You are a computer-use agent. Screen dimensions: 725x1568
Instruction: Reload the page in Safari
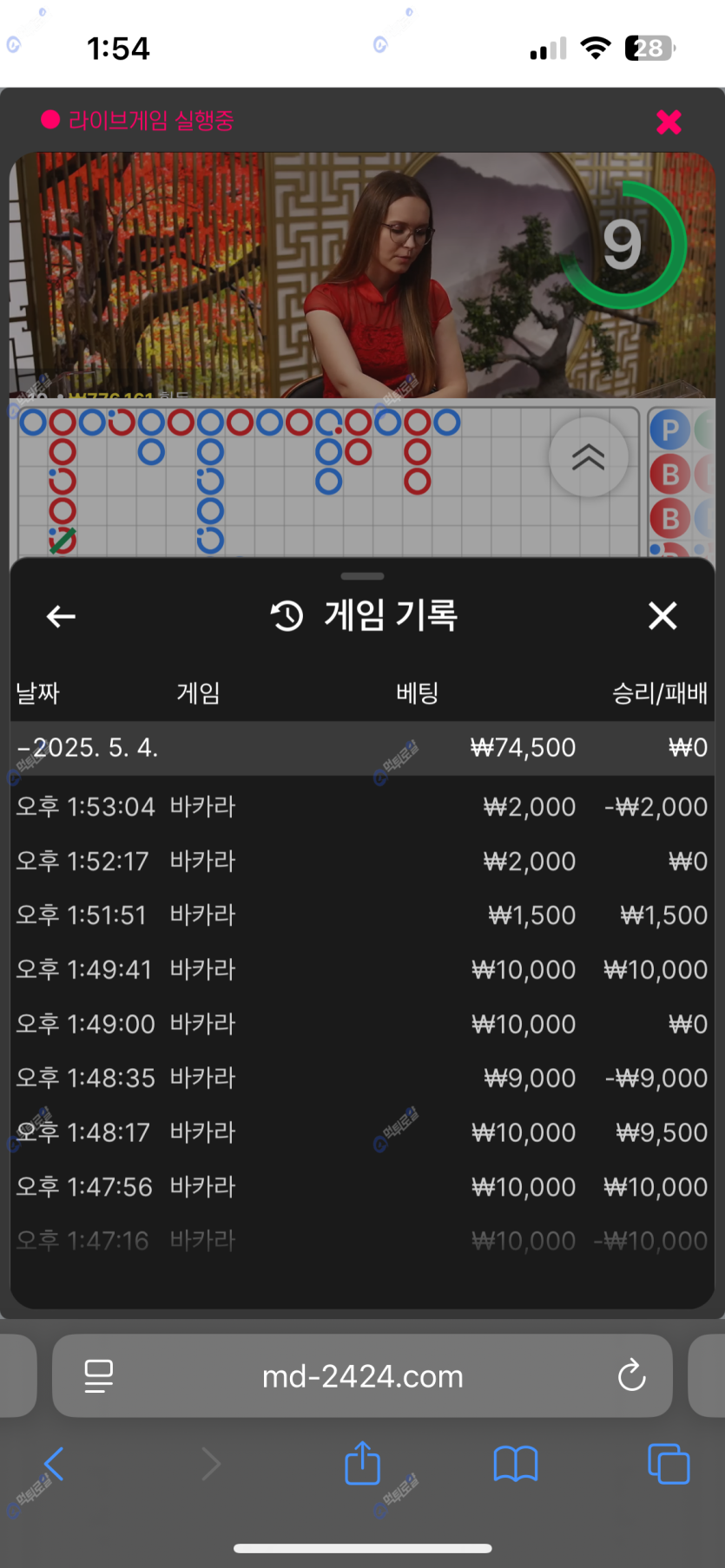[631, 1375]
